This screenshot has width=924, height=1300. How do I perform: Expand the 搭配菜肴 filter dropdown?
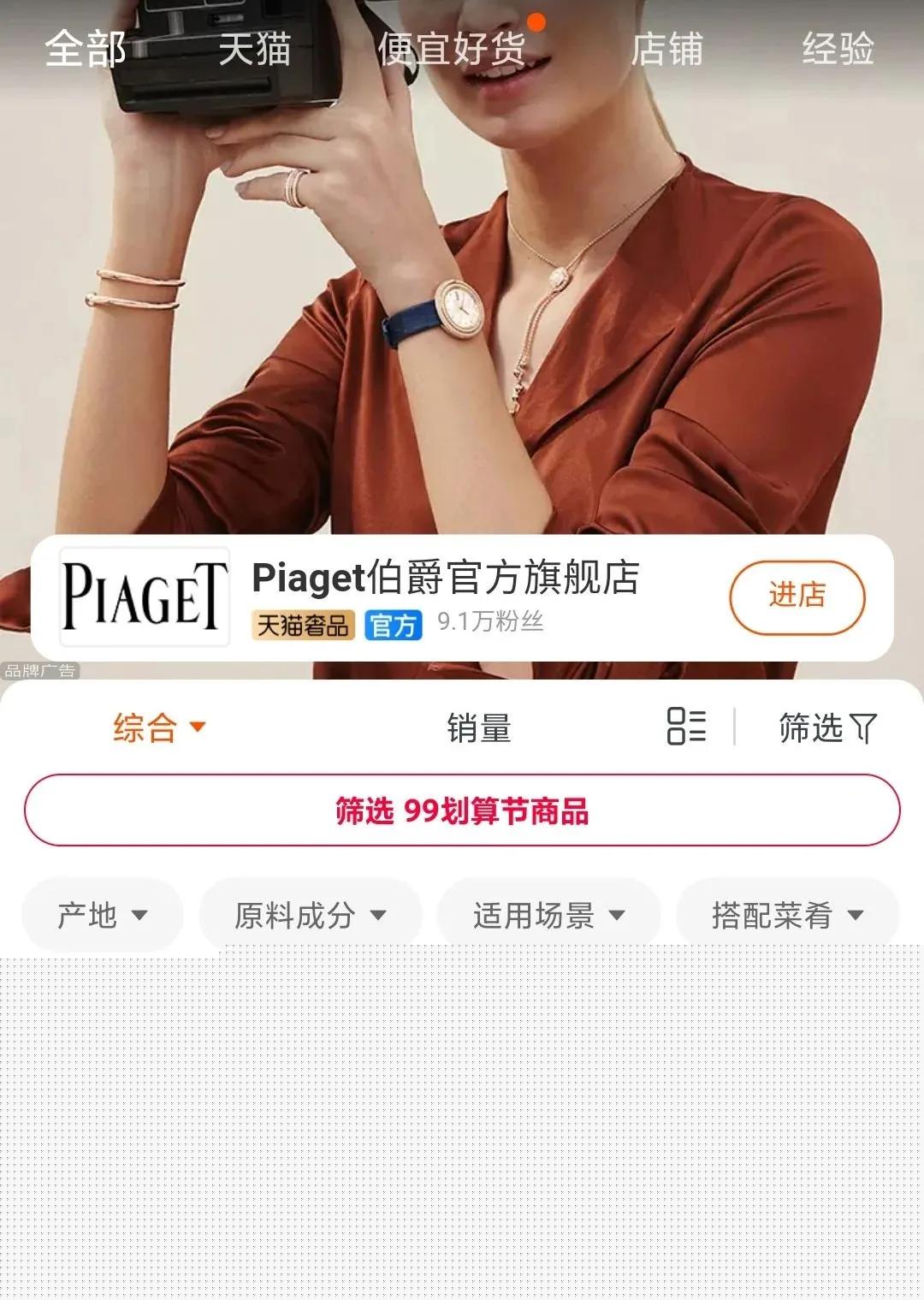787,916
